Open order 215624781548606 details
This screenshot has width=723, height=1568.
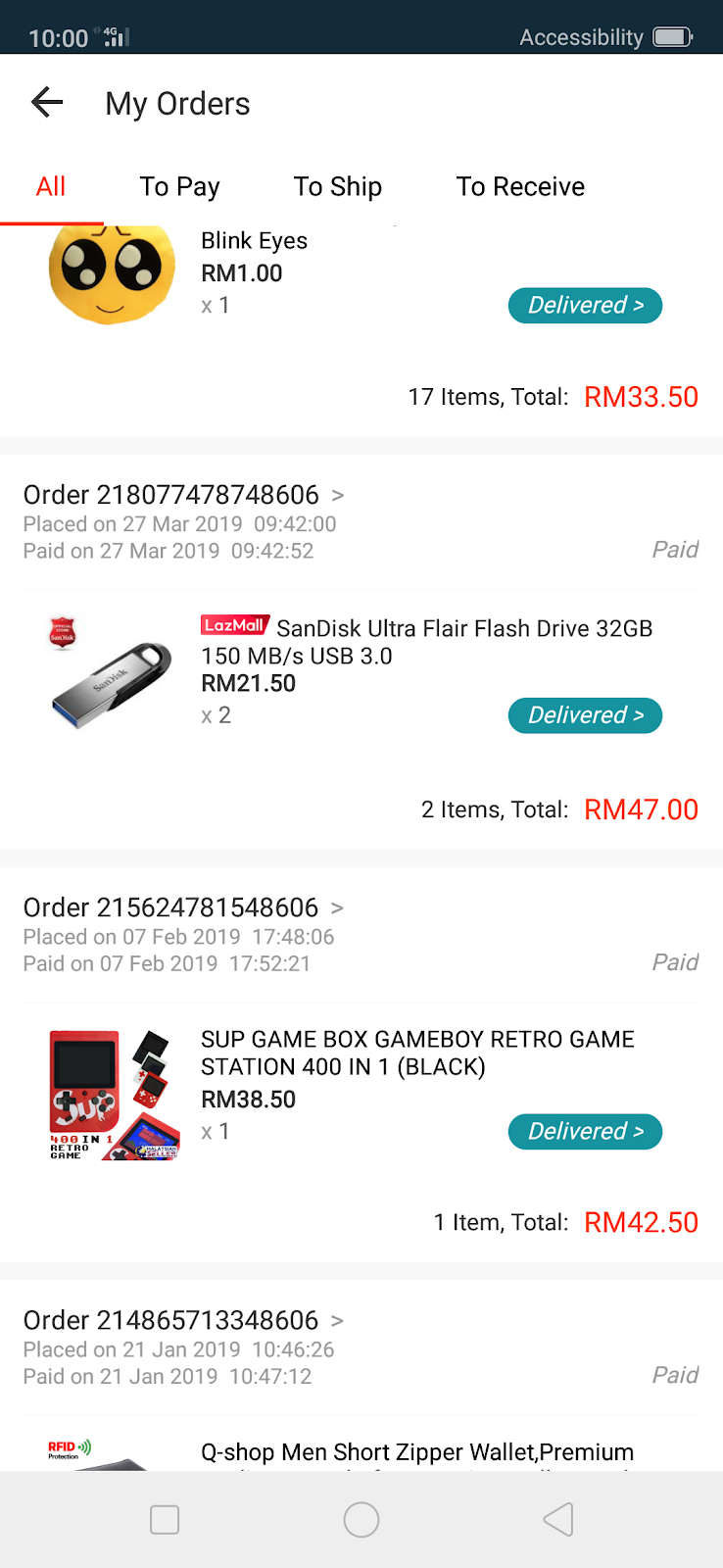(183, 907)
